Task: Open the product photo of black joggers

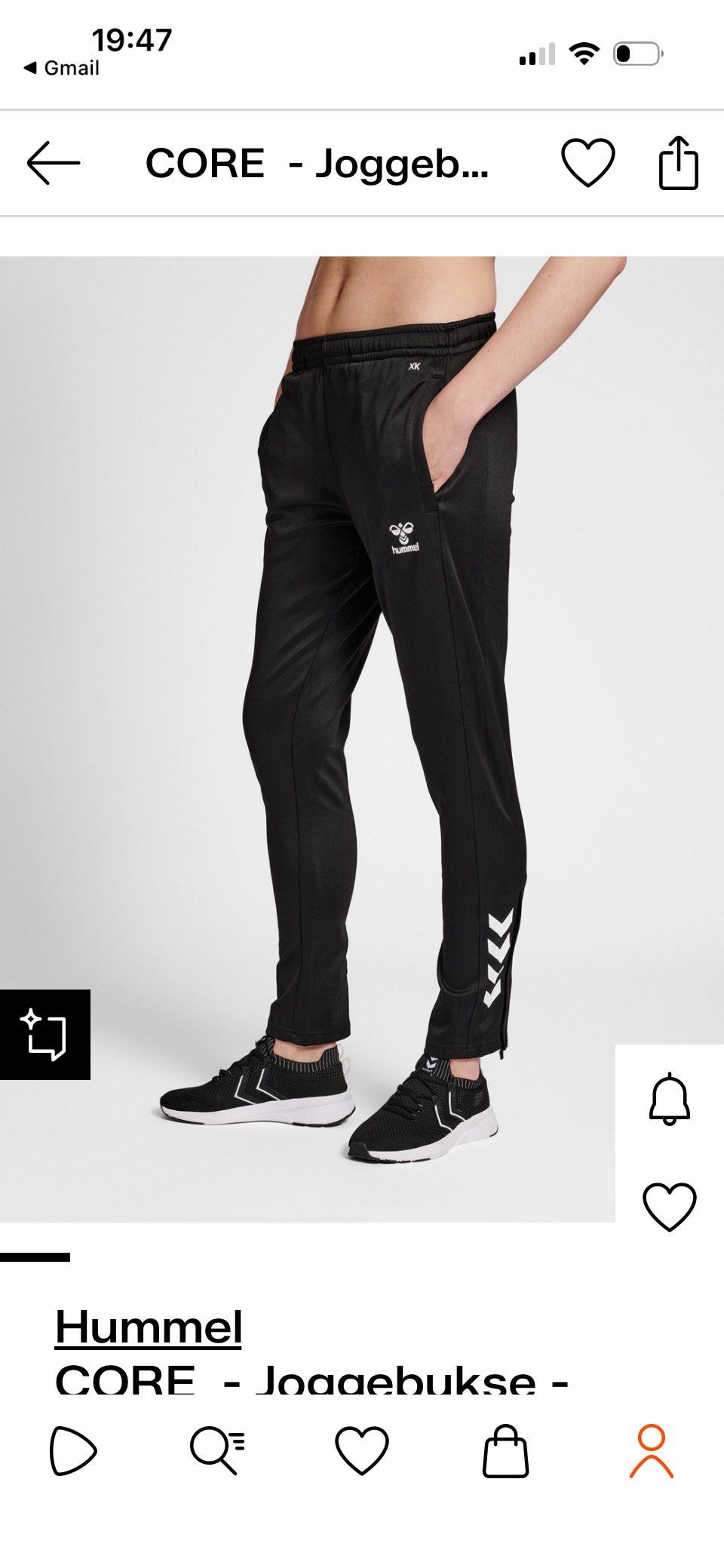Action: click(362, 739)
